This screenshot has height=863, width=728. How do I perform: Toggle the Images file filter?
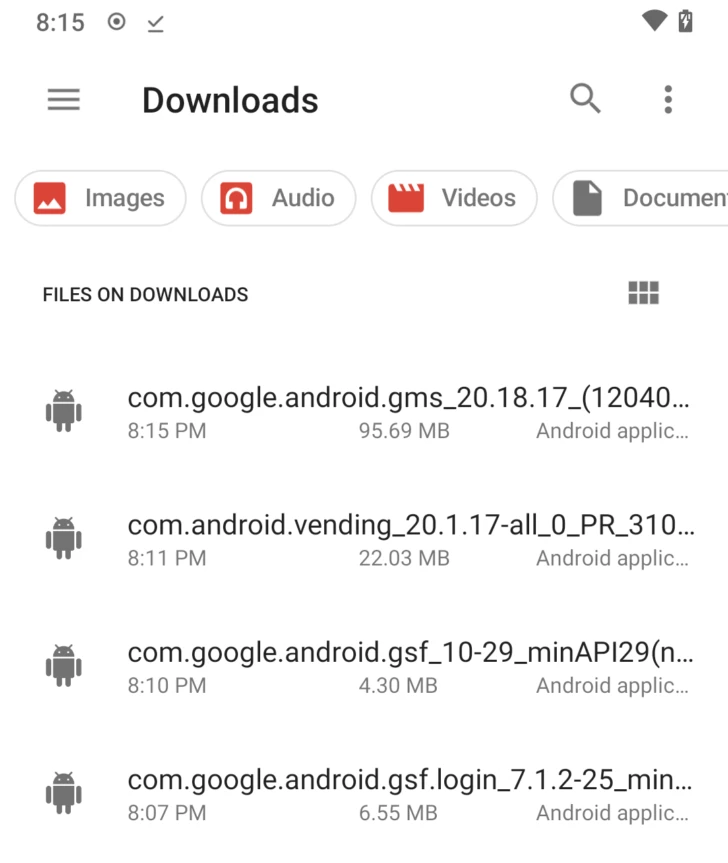coord(100,198)
